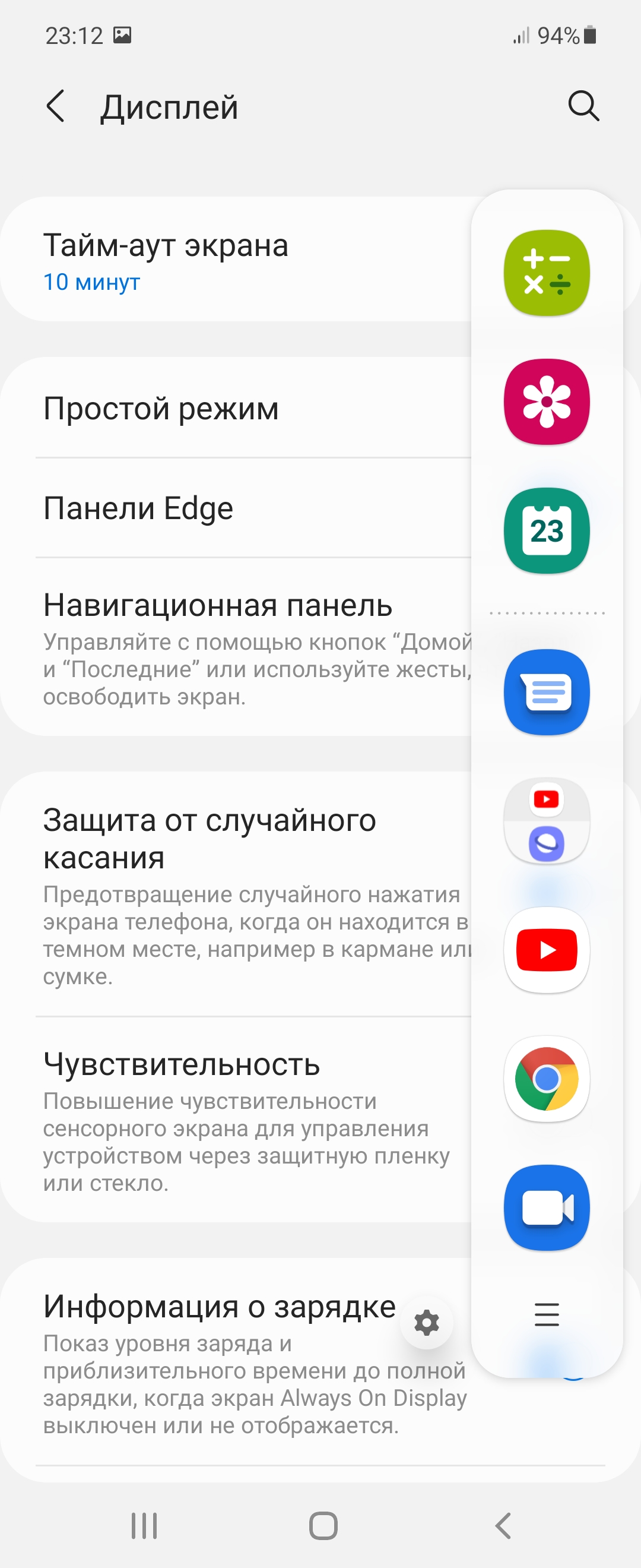
Task: Open Messages app from the Edge panel
Action: click(547, 692)
